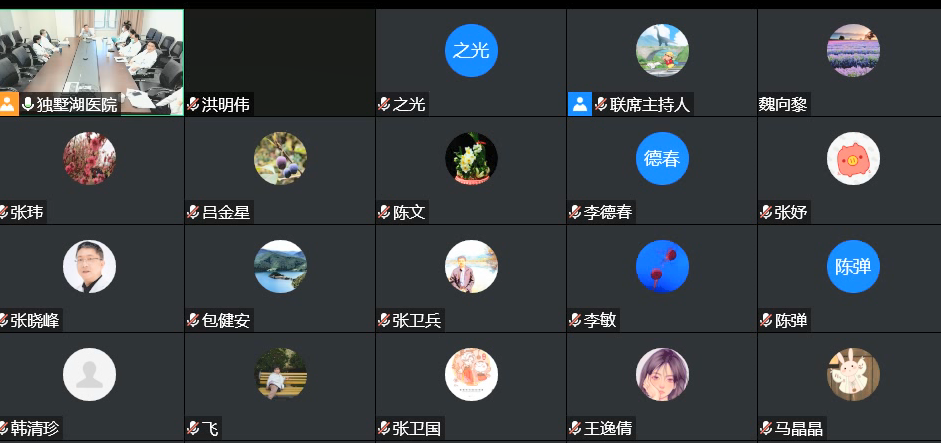Tap 张玮's participant tile

coord(90,170)
